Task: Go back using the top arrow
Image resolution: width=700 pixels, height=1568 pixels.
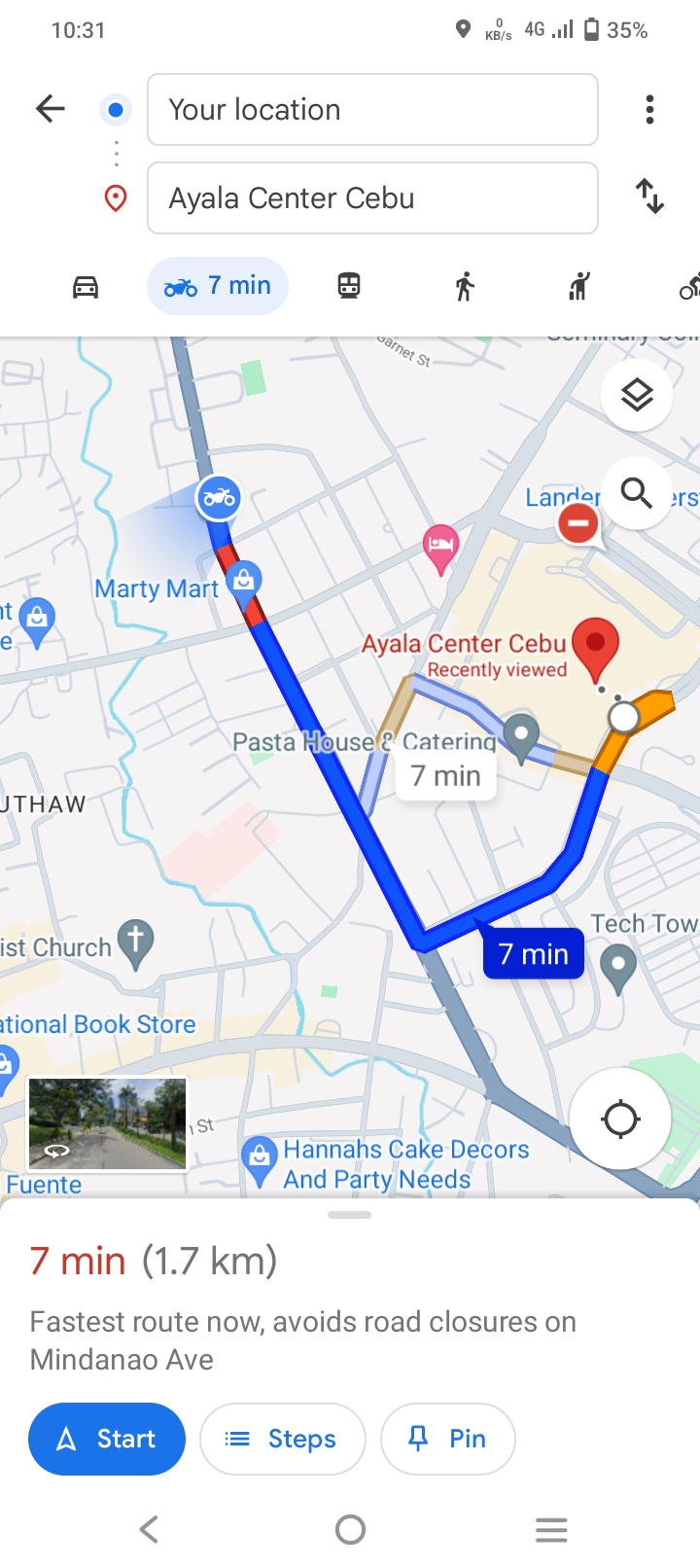Action: click(51, 109)
